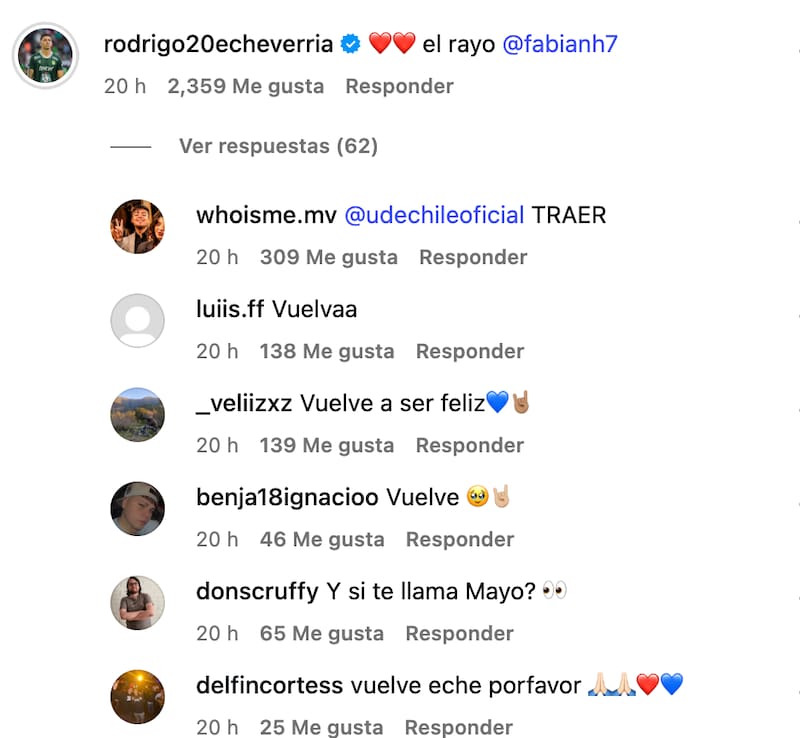Open the _veliizxz username
This screenshot has width=800, height=738.
pyautogui.click(x=244, y=403)
